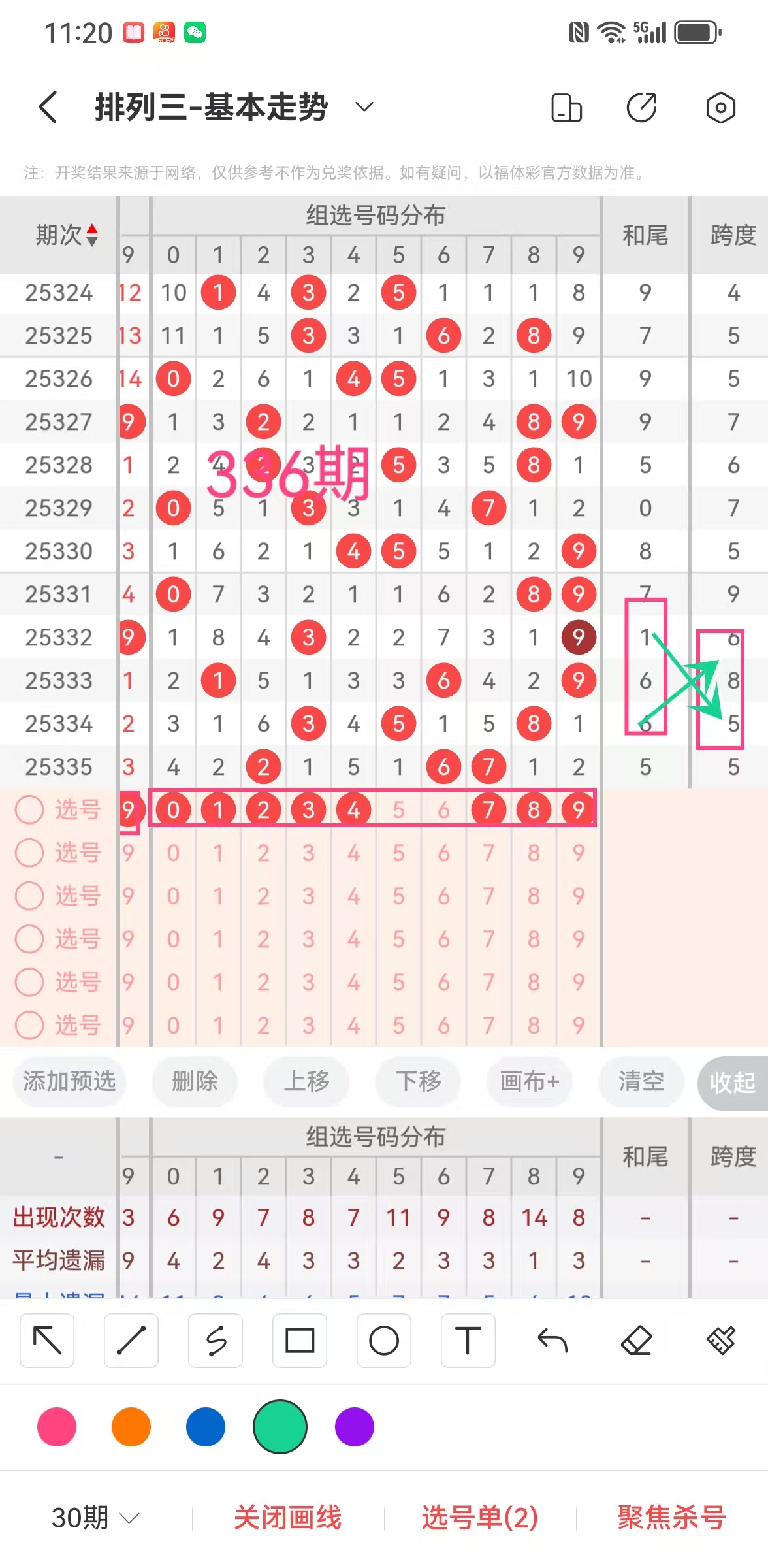Open 选号单(2) list

point(480,1517)
